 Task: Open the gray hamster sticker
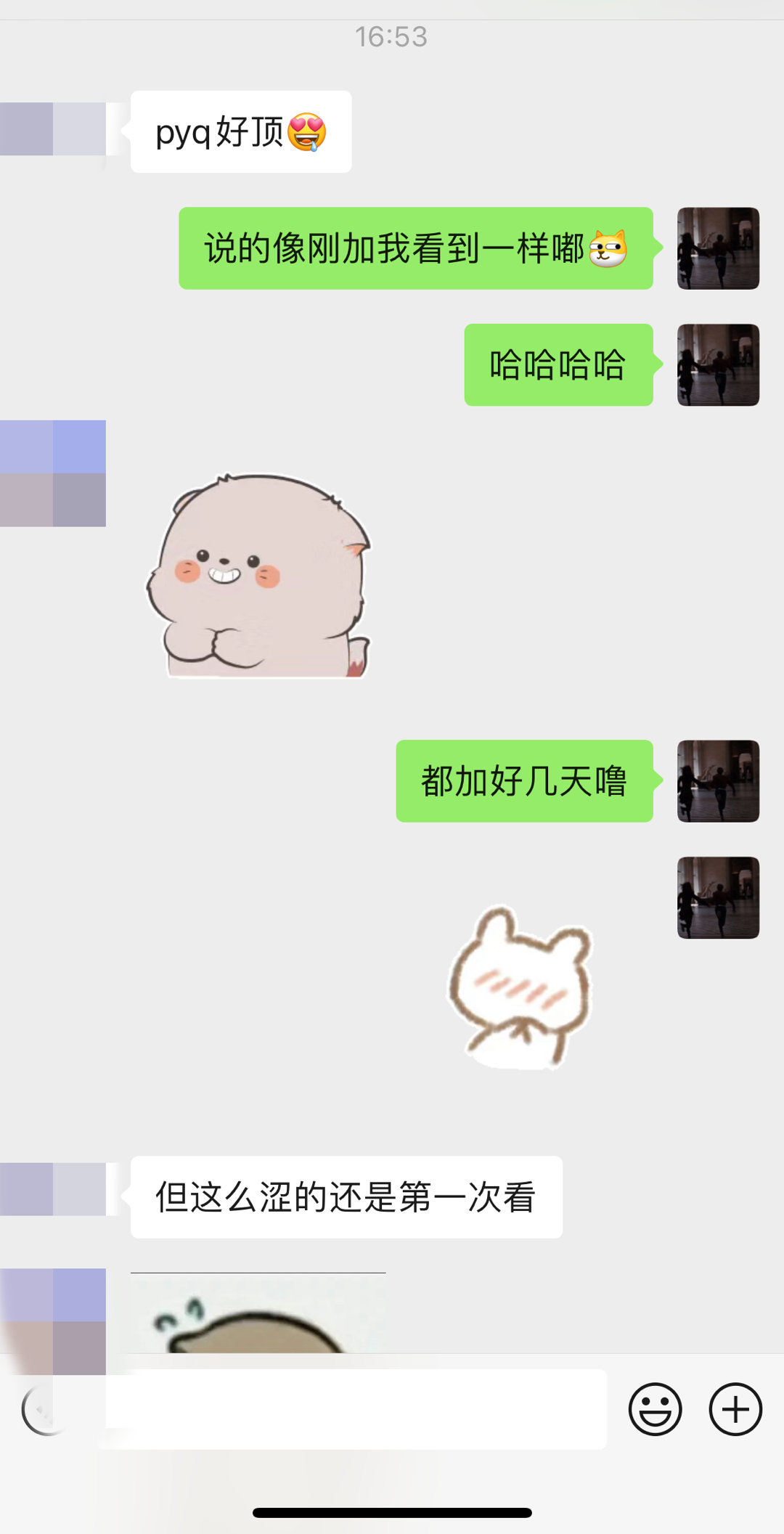pos(260,577)
